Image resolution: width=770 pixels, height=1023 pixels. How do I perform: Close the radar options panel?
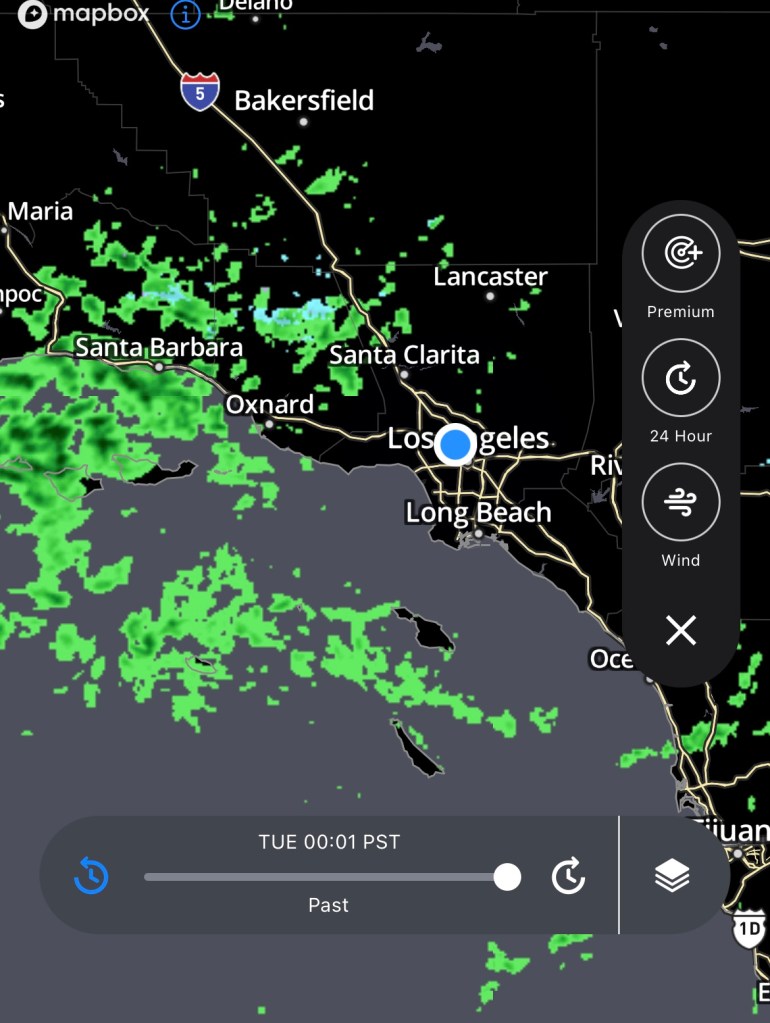click(x=680, y=630)
